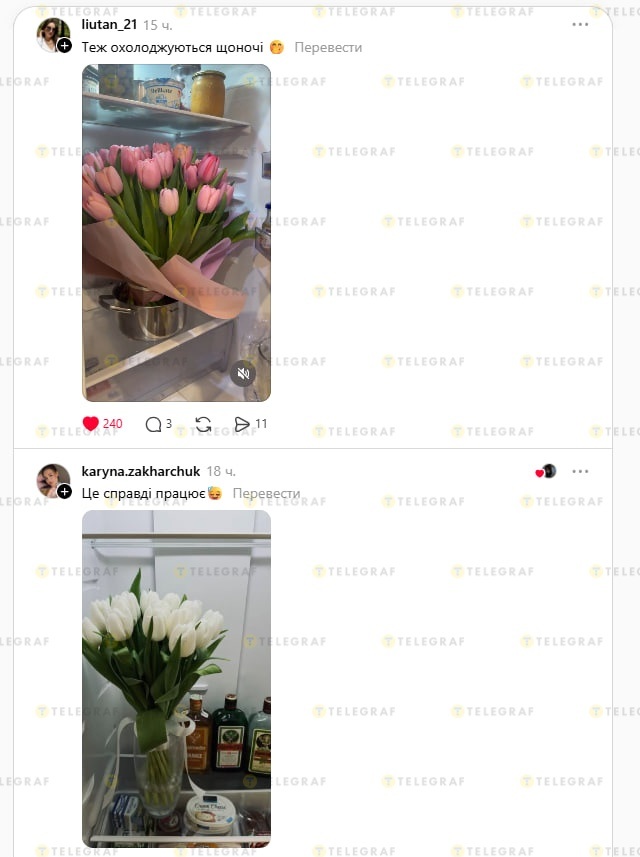The height and width of the screenshot is (857, 640).
Task: Follow karyna.zakharchuk via avatar plus badge
Action: 65,492
